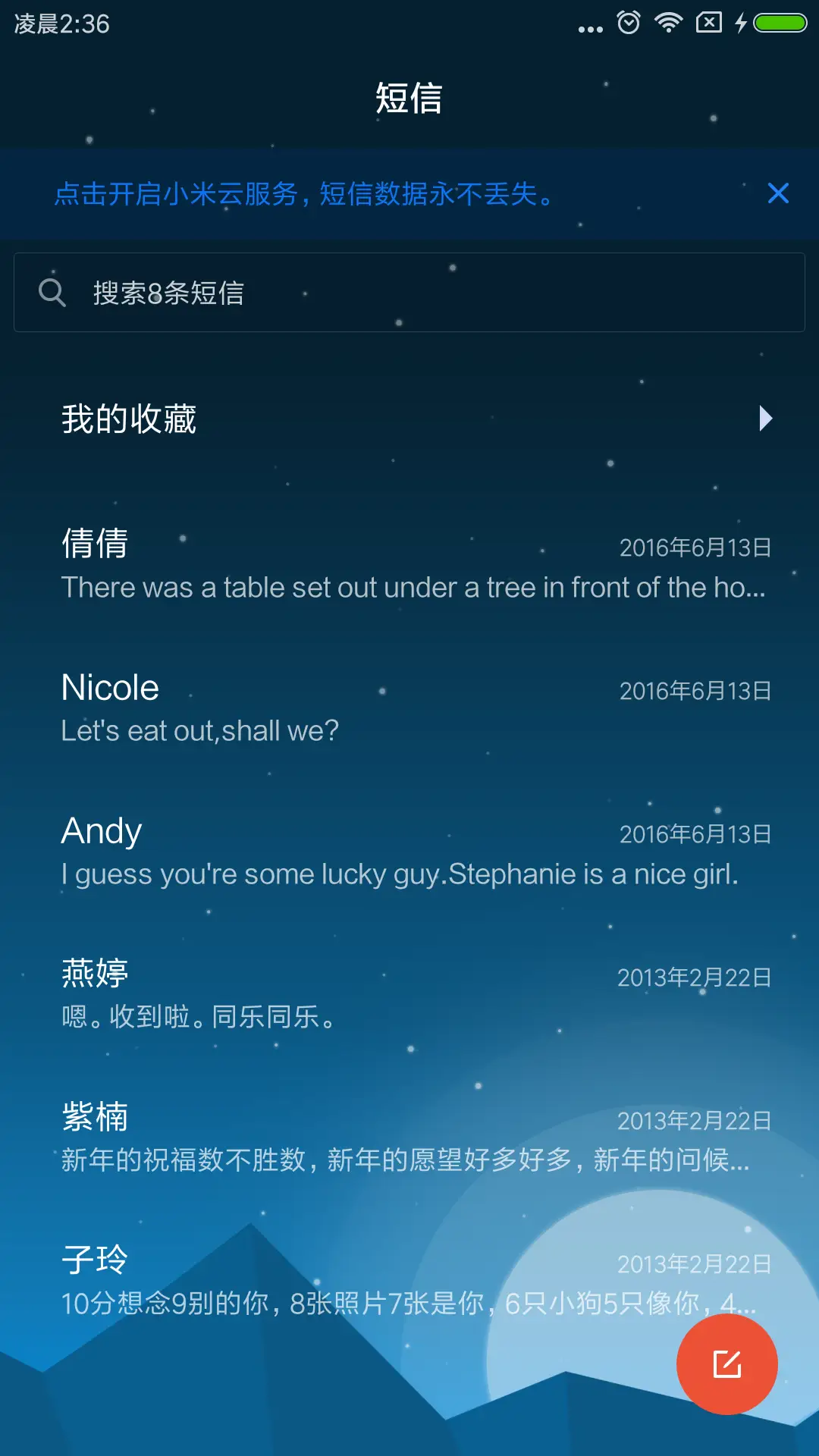
Task: Click the charging lightning icon
Action: (742, 23)
